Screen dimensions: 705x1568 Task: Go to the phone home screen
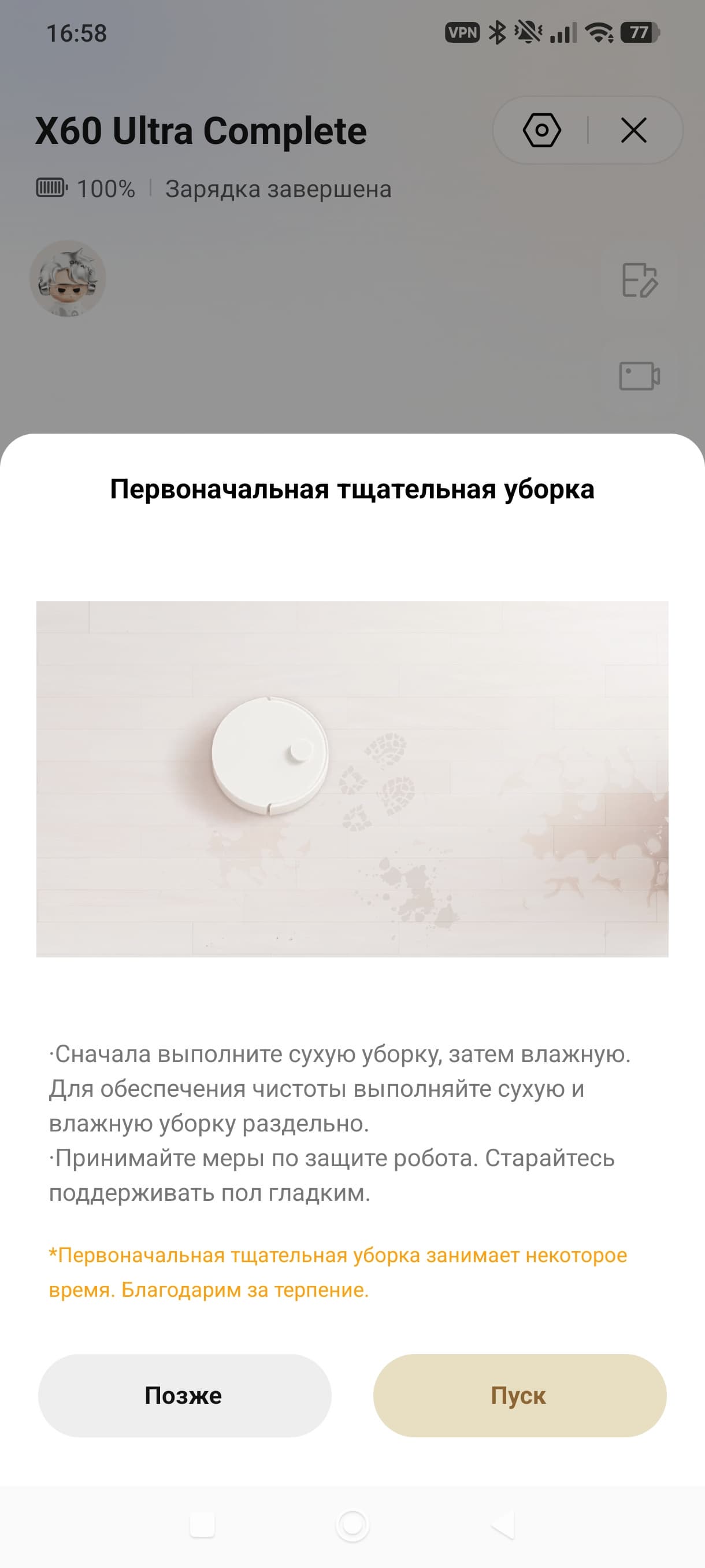[353, 1525]
